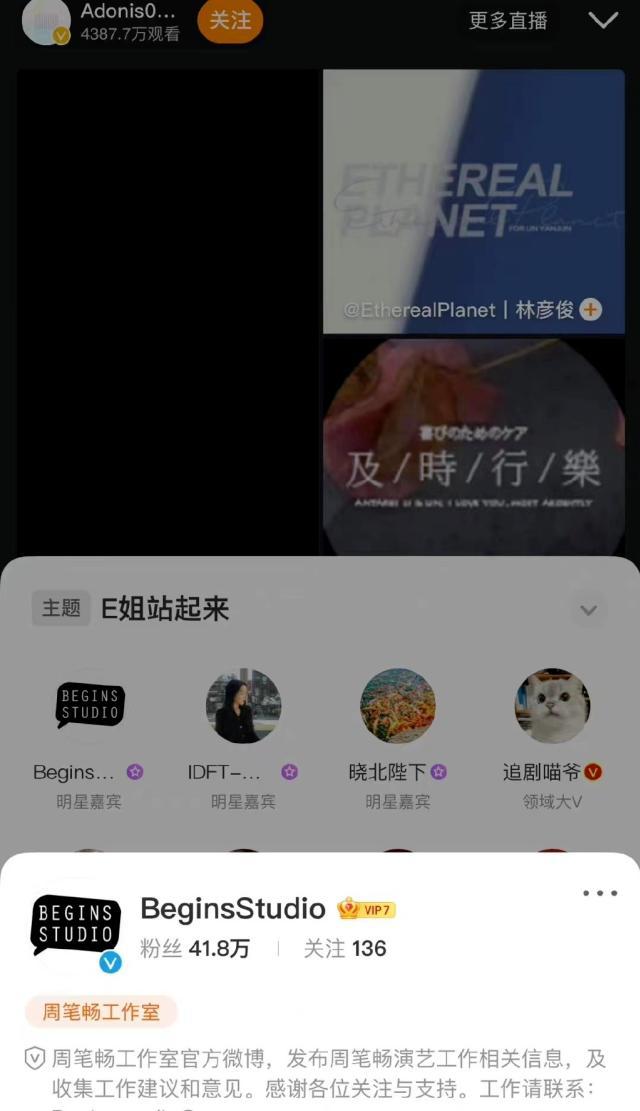Viewport: 640px width, 1111px height.
Task: Open 晓北陛下 guest avatar
Action: pos(397,706)
